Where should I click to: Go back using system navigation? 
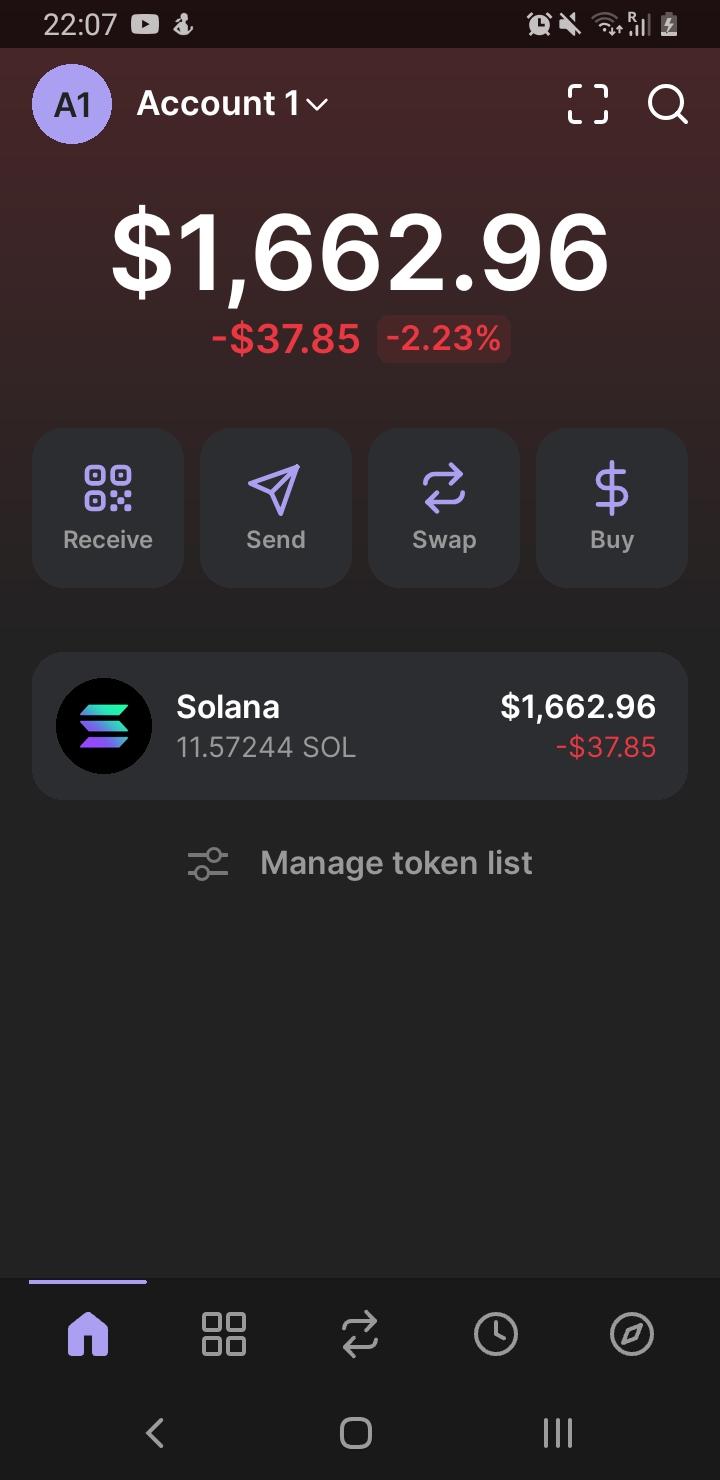(x=155, y=1433)
